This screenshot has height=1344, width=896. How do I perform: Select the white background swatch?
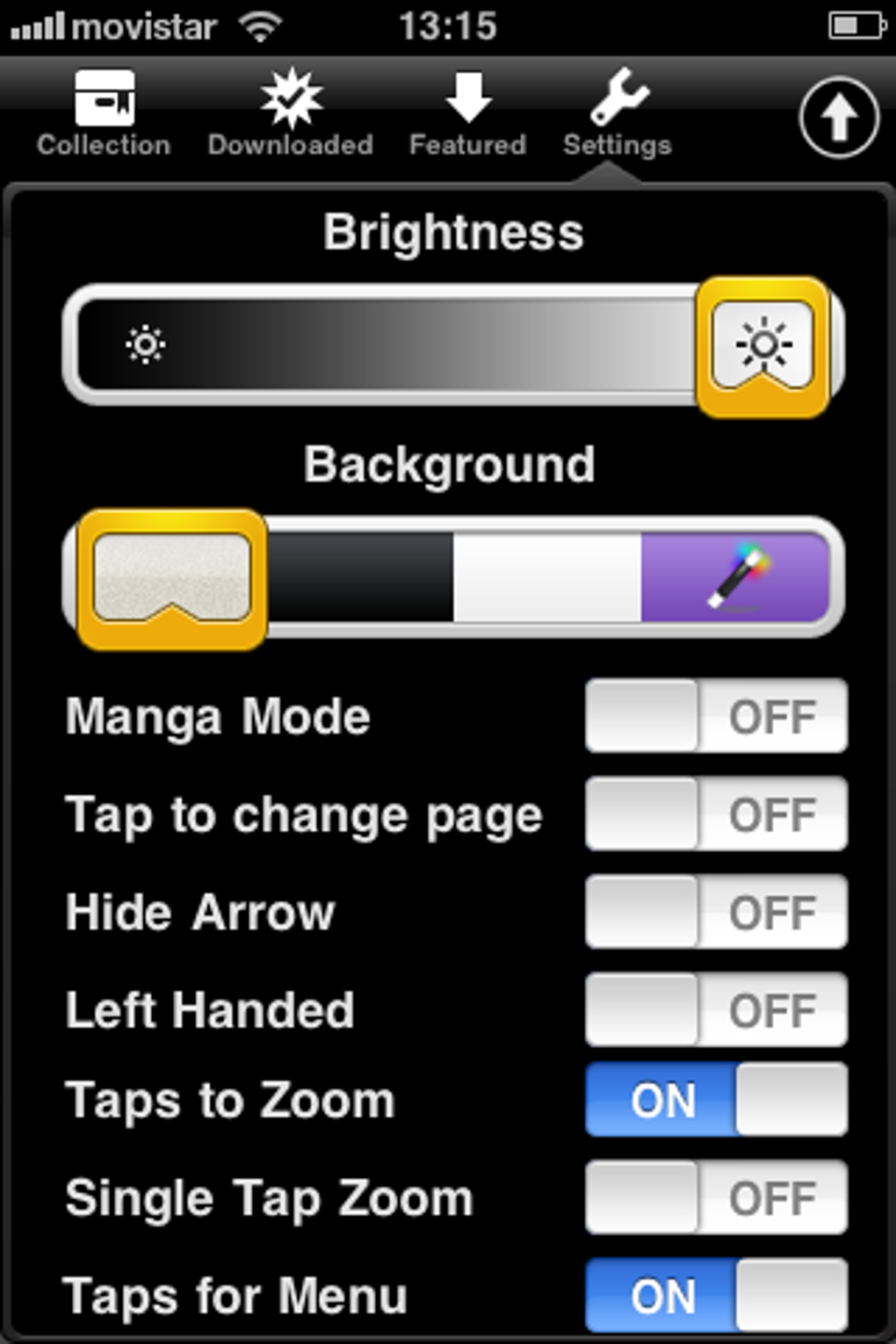[546, 576]
